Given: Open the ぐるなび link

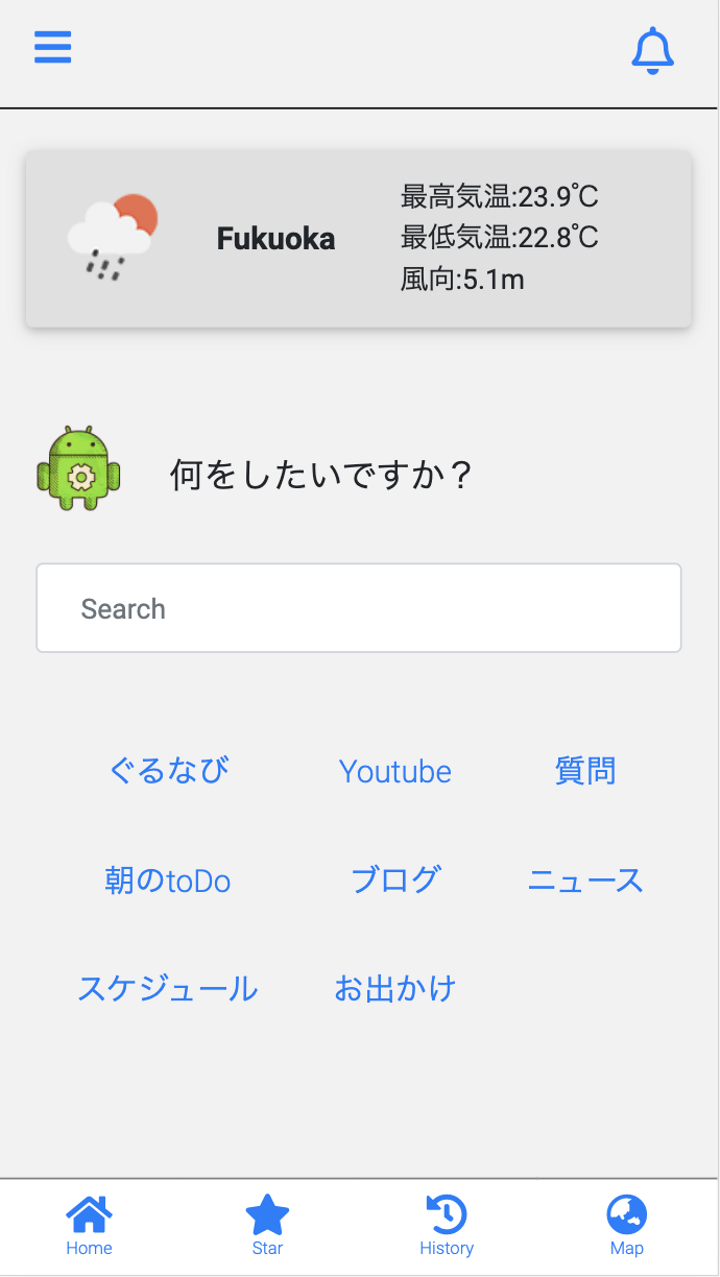Looking at the screenshot, I should coord(168,771).
